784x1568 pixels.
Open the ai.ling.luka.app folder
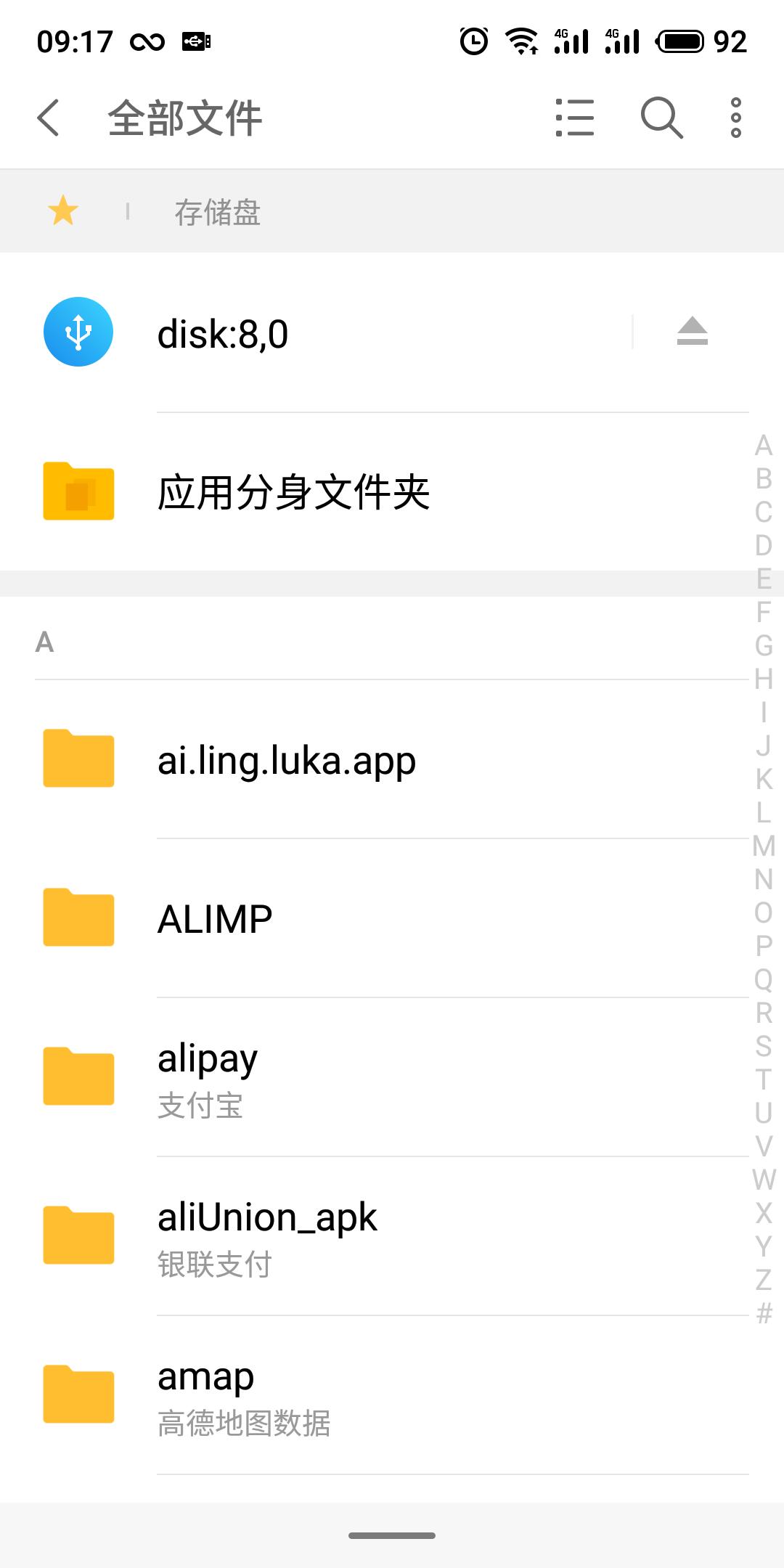(x=287, y=761)
